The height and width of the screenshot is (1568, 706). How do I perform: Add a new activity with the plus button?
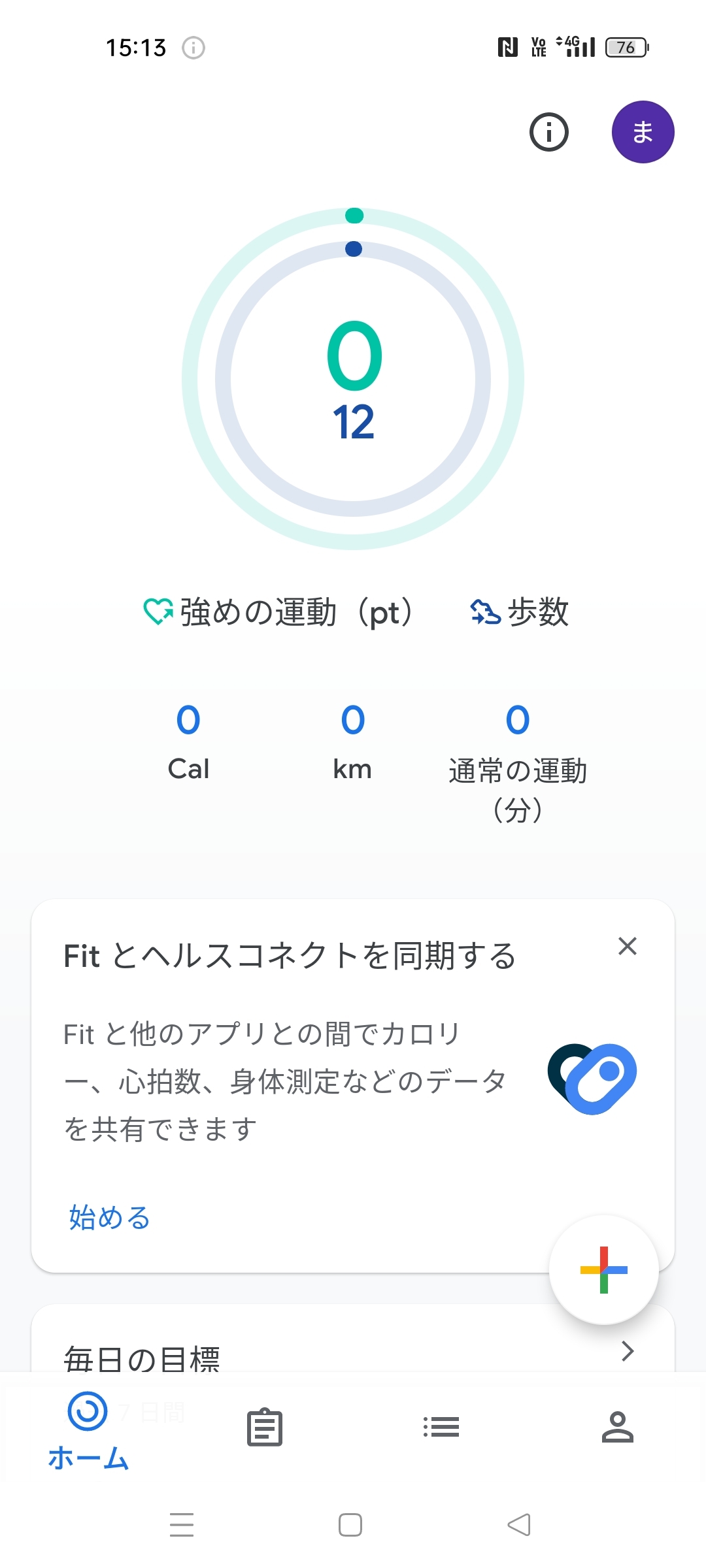603,1270
